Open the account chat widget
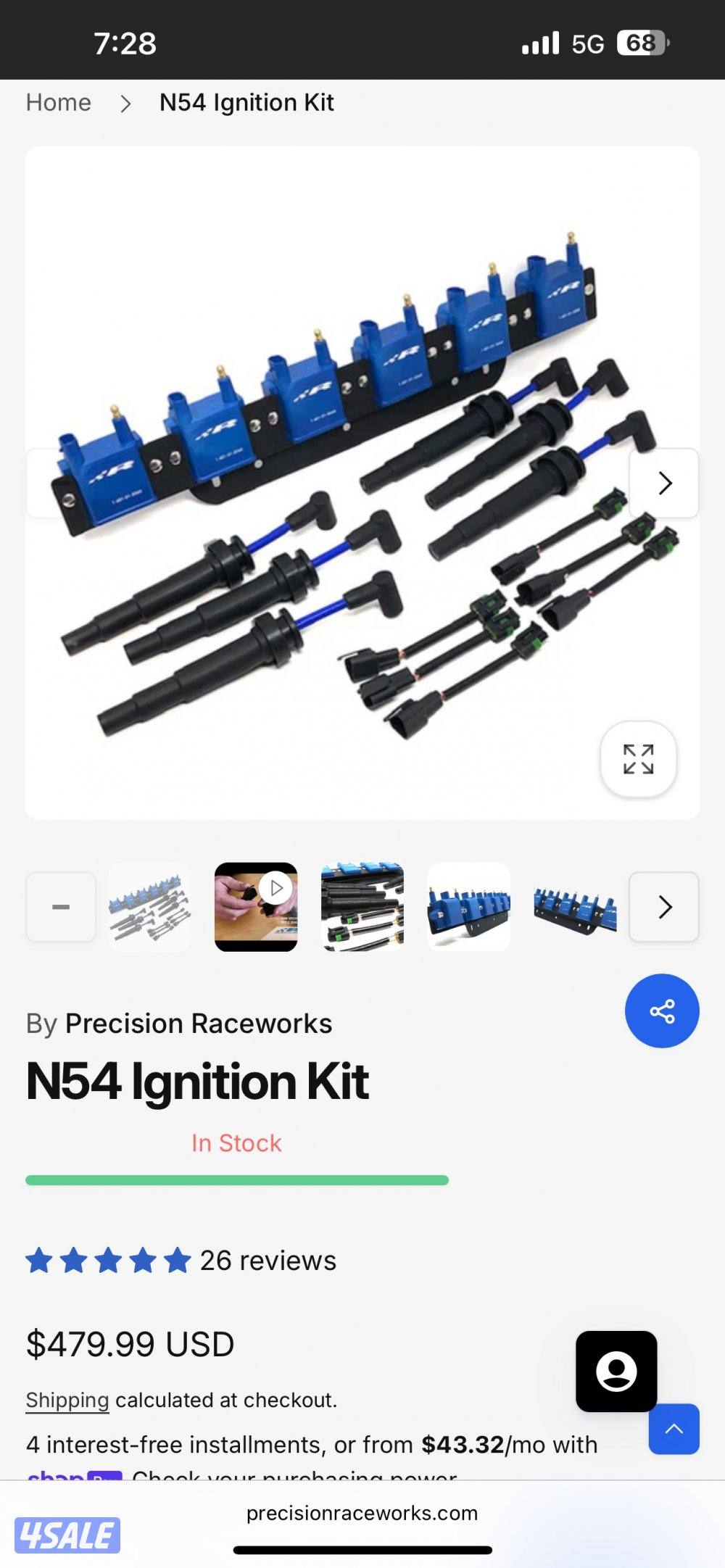The width and height of the screenshot is (725, 1568). click(616, 1371)
